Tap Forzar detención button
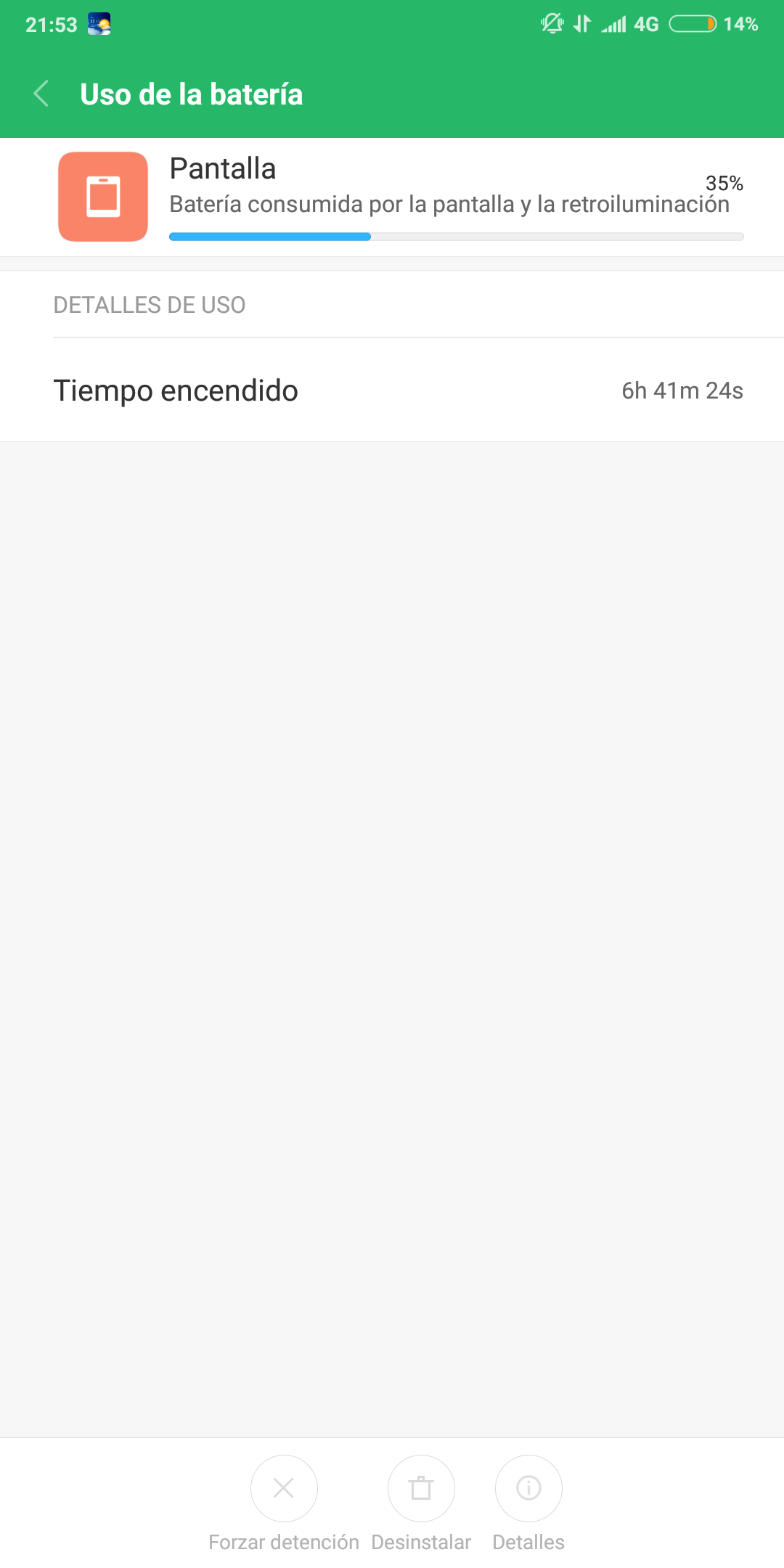Viewport: 784px width, 1568px height. pos(284,1488)
